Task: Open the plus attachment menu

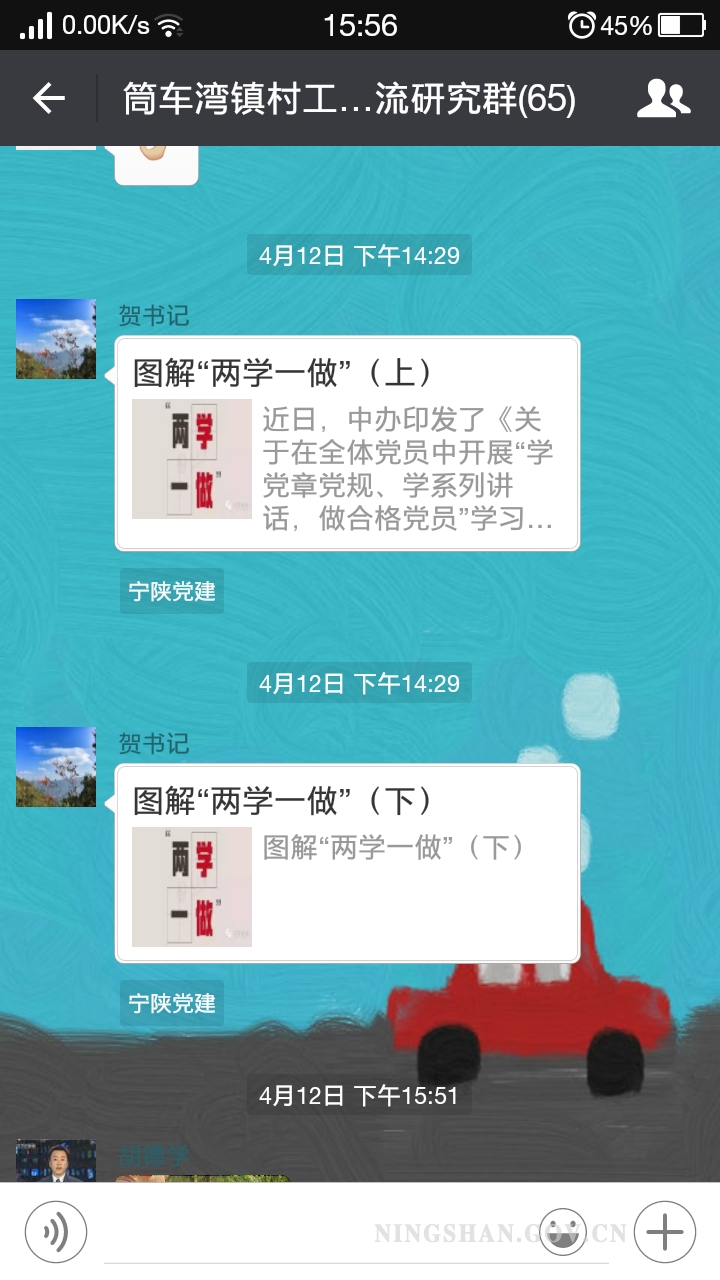Action: point(664,1232)
